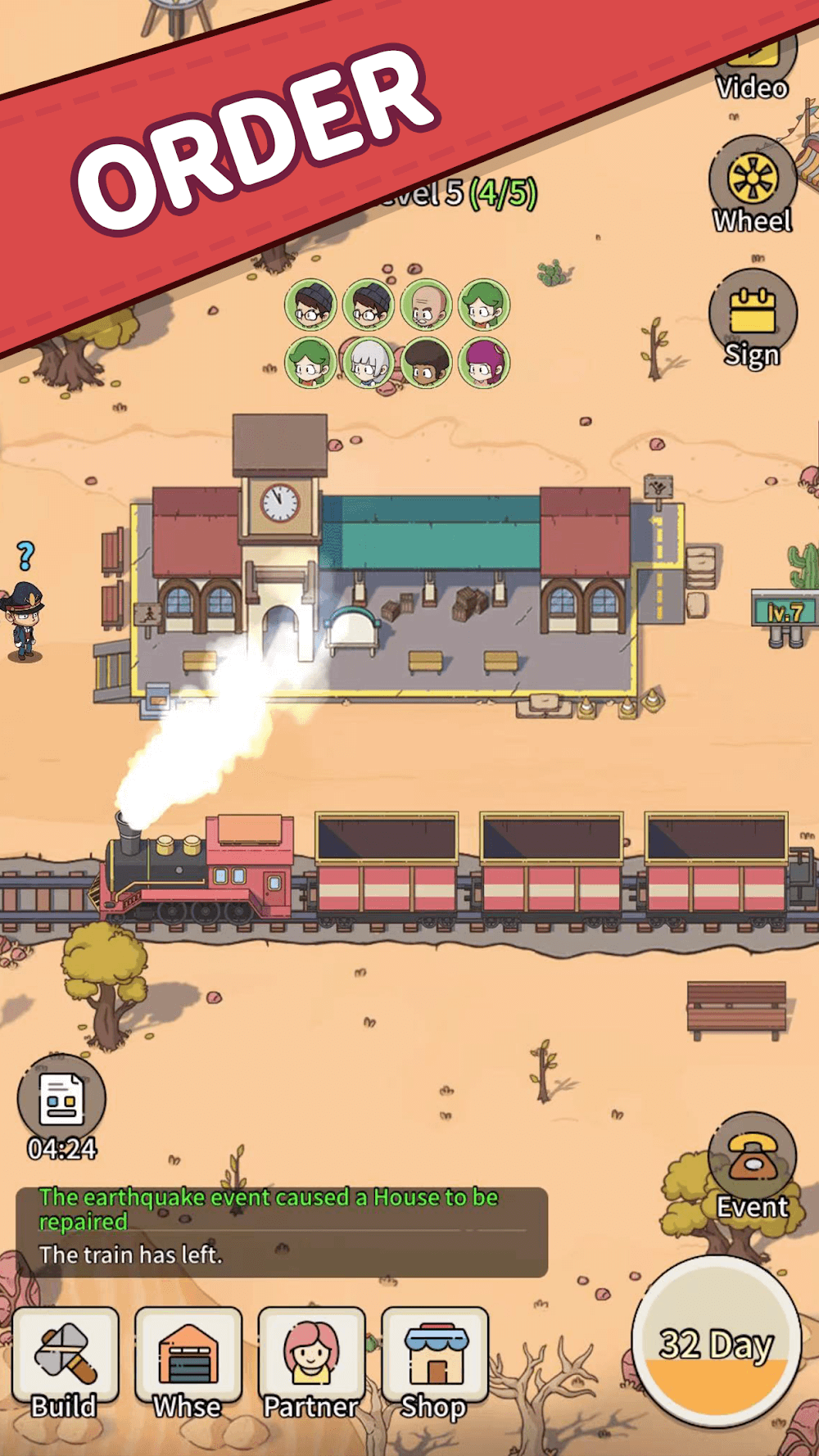This screenshot has height=1456, width=819.
Task: Open the order document with 04:24 timer
Action: click(x=61, y=1101)
